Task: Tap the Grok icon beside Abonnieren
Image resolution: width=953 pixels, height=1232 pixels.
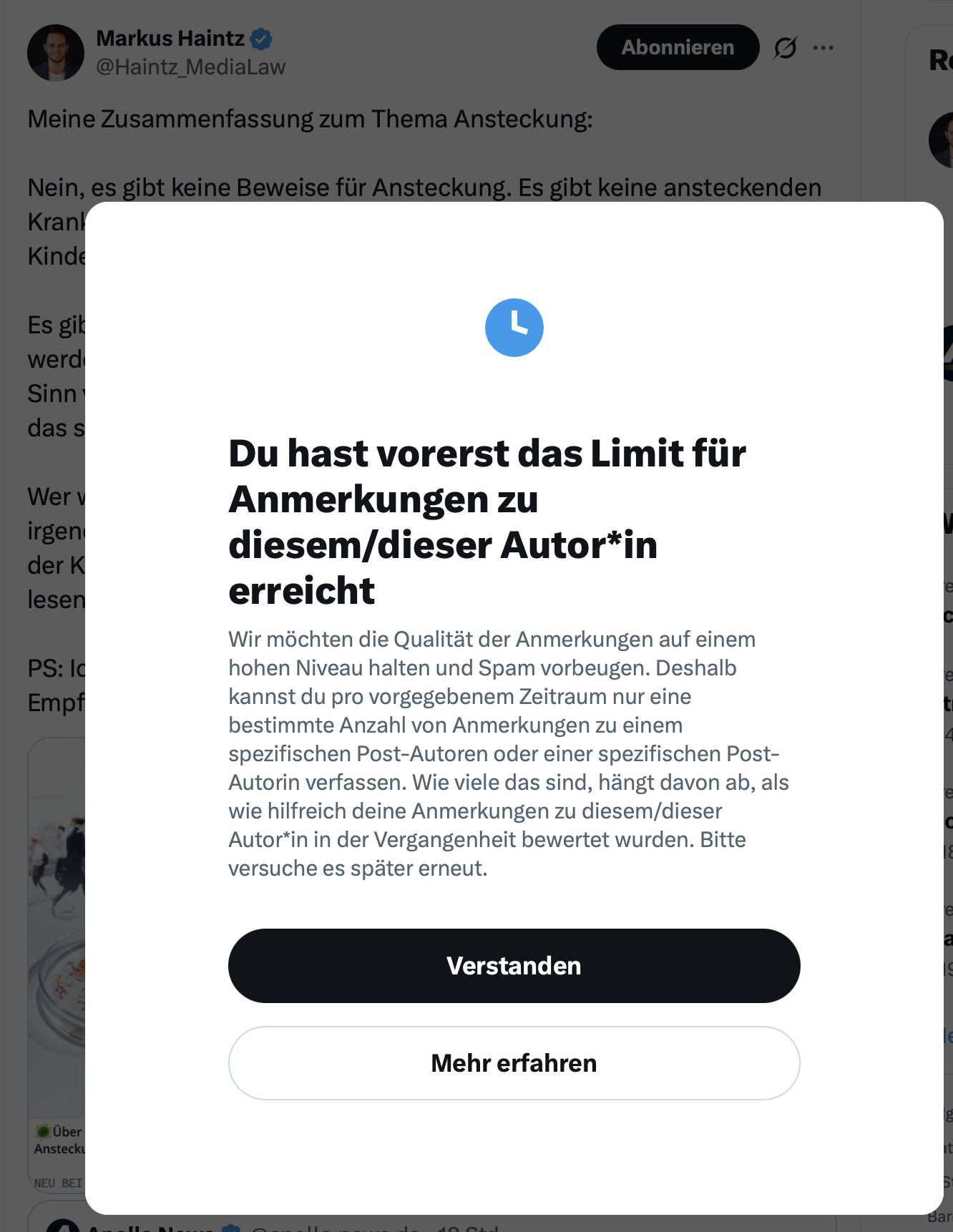Action: [x=785, y=48]
